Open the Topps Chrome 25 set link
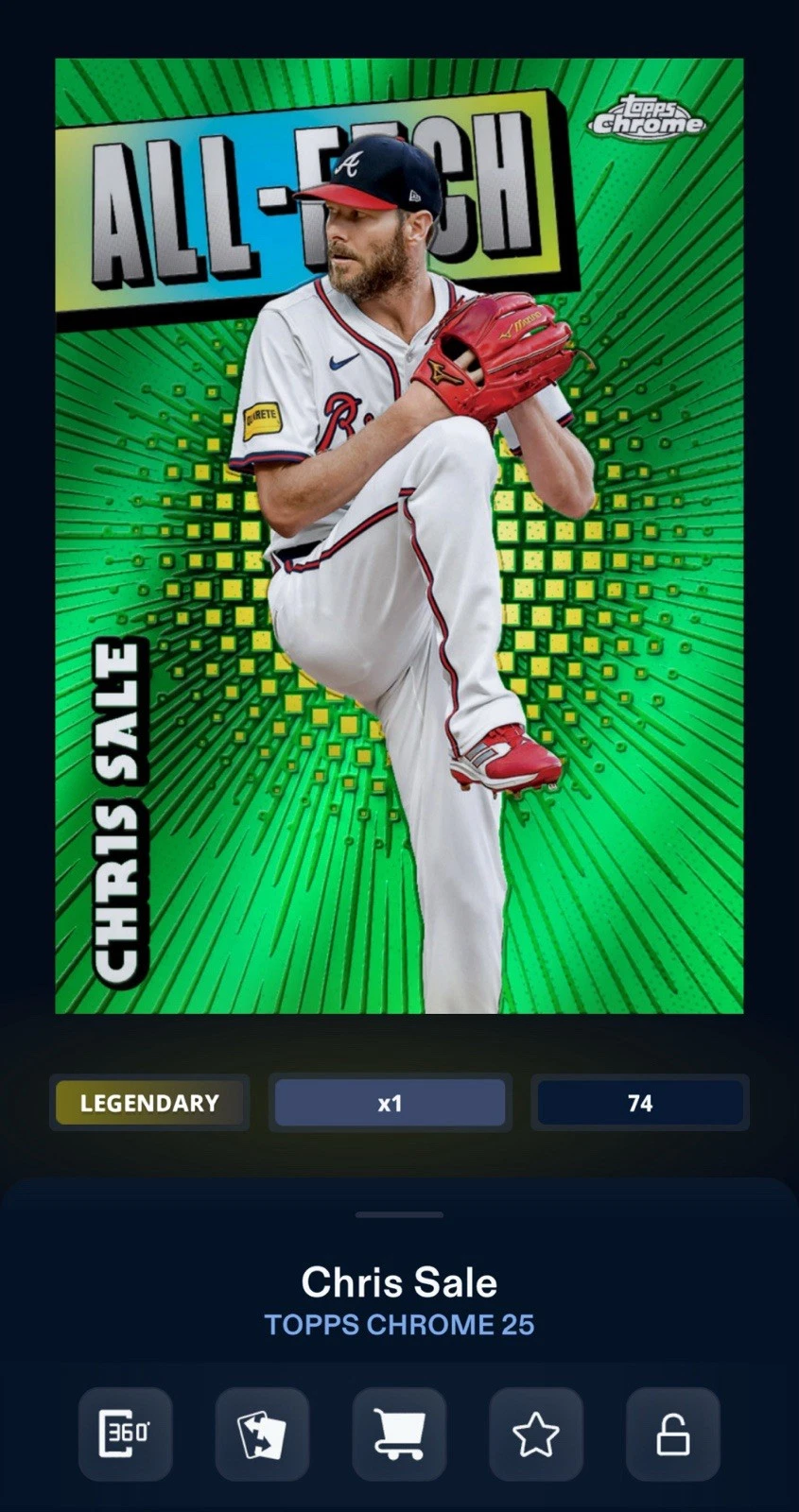This screenshot has height=1512, width=799. click(x=399, y=1325)
